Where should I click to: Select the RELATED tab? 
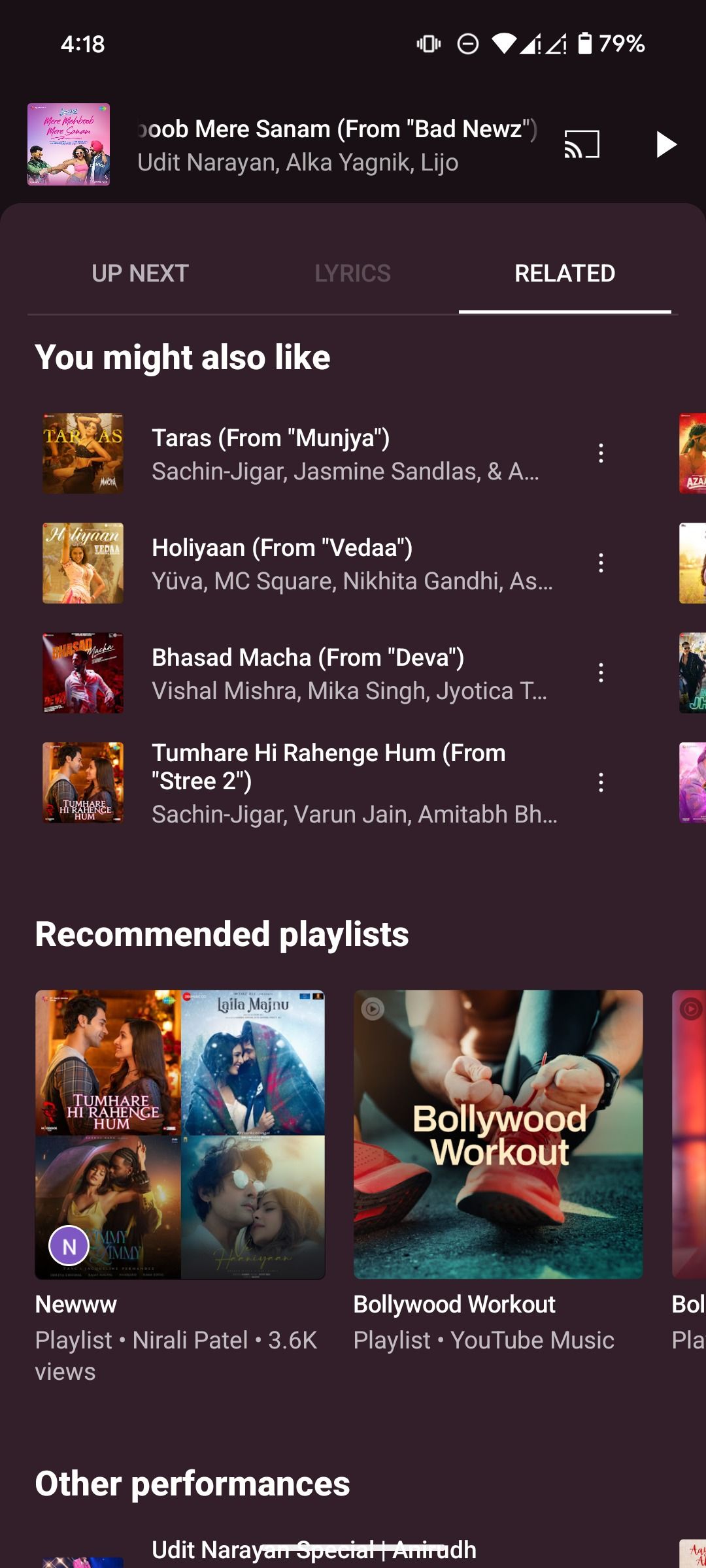(x=565, y=274)
